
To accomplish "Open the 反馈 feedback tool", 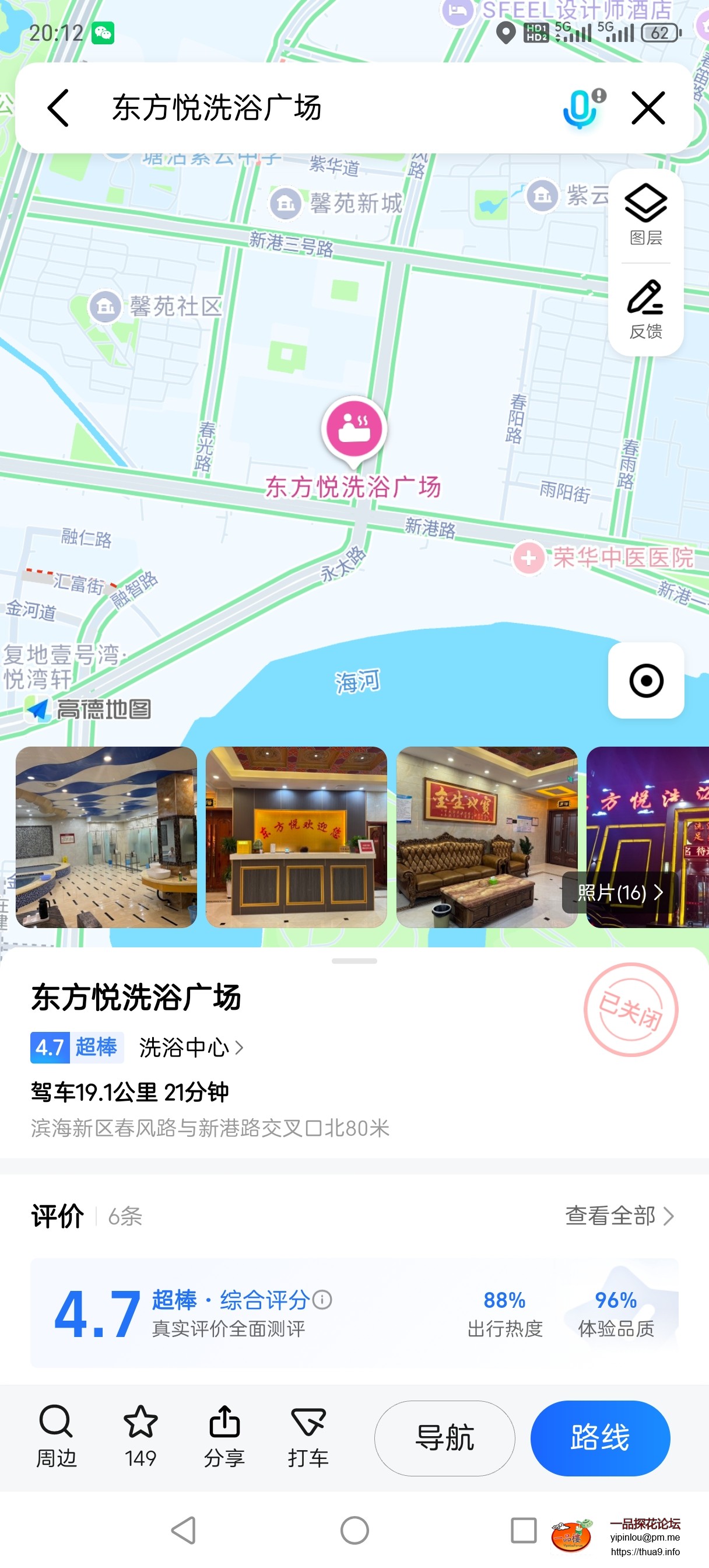I will (x=645, y=308).
